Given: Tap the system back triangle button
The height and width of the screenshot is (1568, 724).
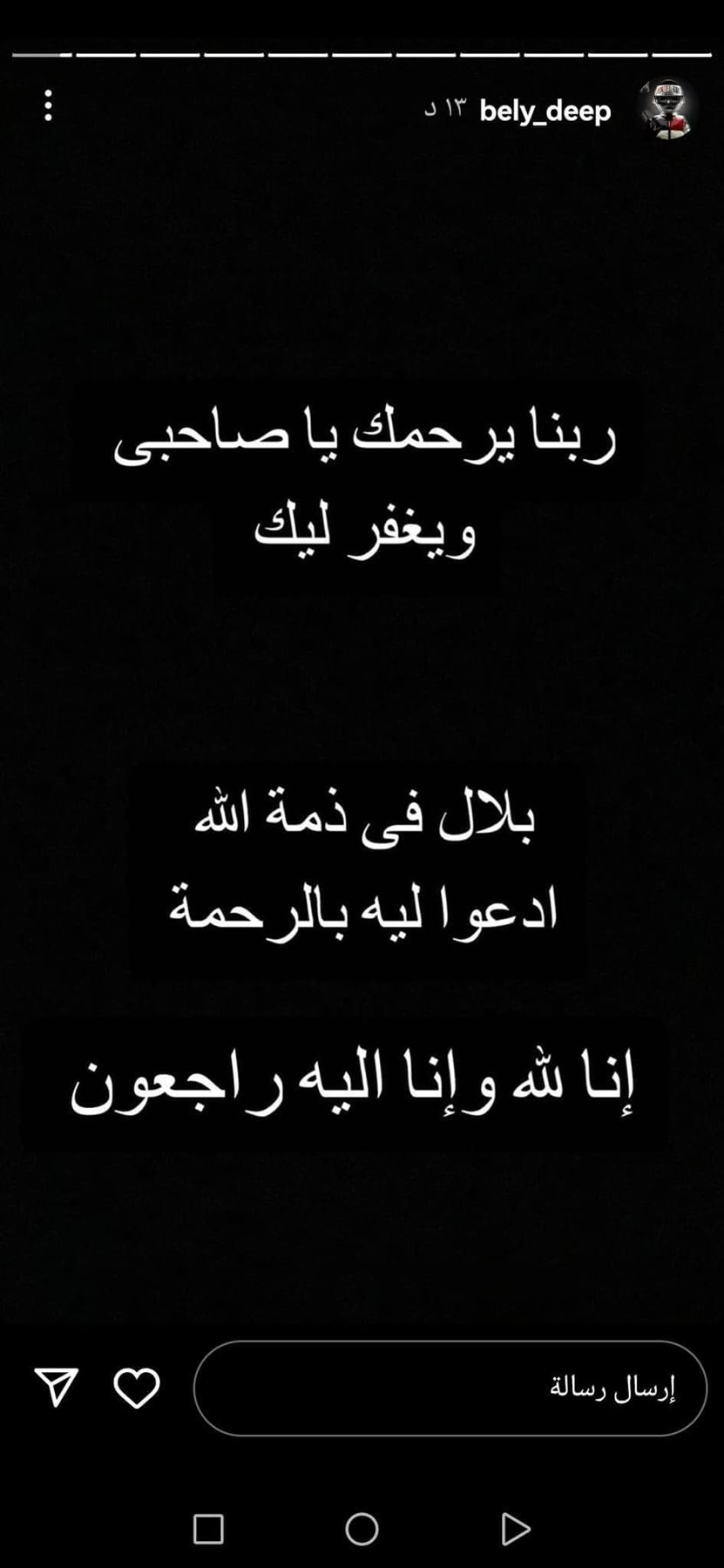Looking at the screenshot, I should click(515, 1529).
